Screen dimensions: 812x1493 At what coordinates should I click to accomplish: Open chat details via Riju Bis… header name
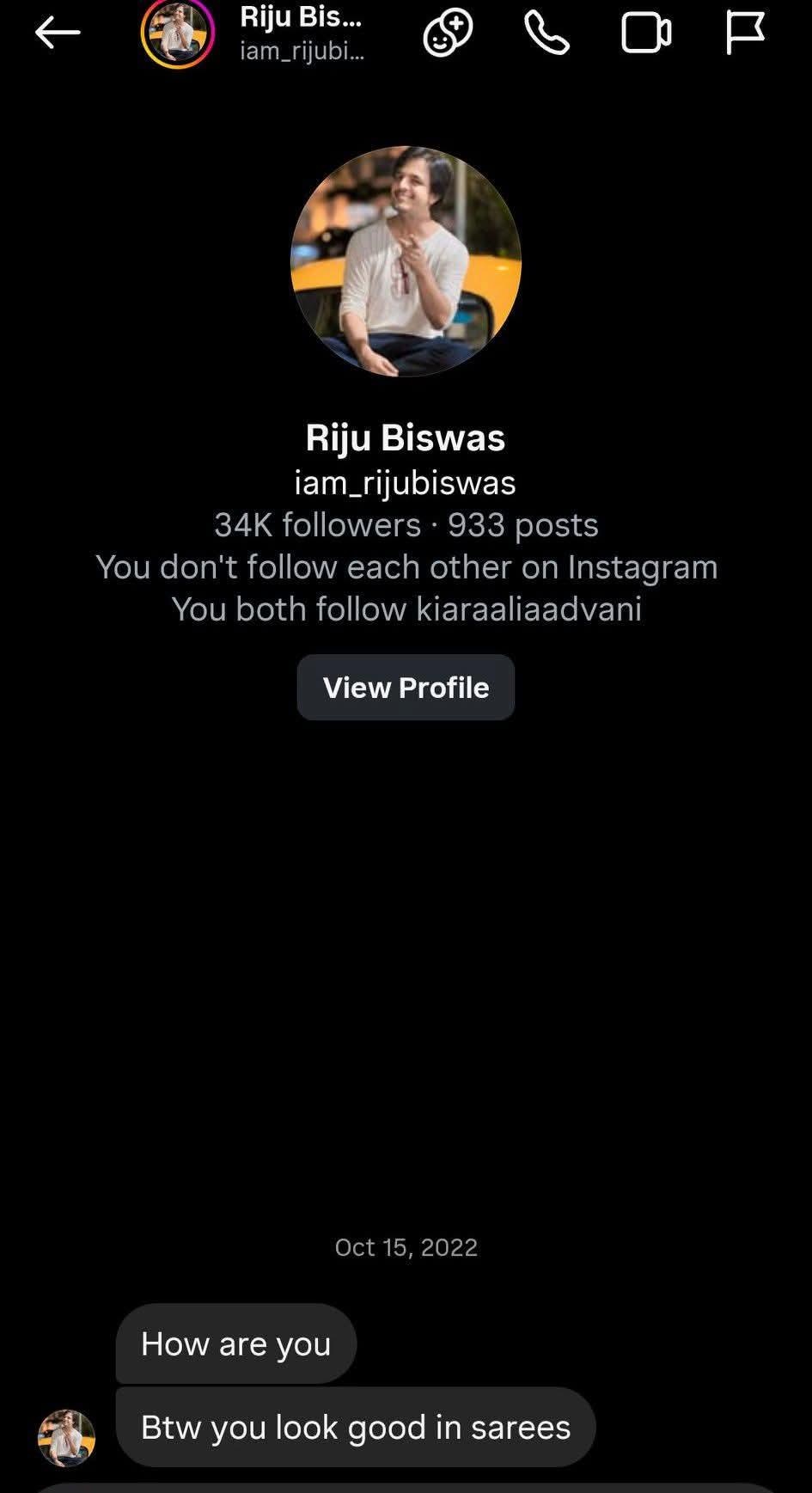302,33
